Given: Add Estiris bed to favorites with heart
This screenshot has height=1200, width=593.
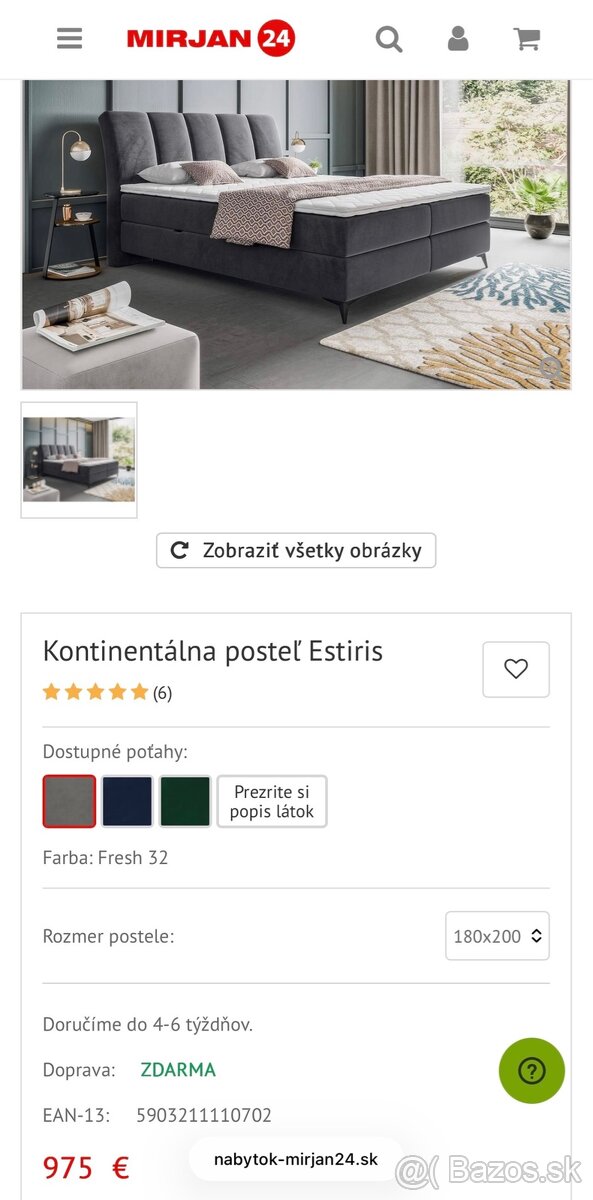Looking at the screenshot, I should pyautogui.click(x=516, y=669).
